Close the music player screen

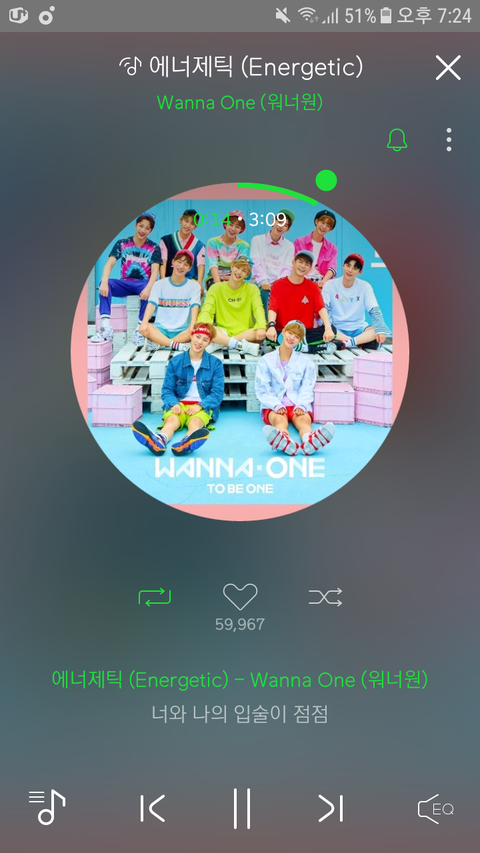448,68
